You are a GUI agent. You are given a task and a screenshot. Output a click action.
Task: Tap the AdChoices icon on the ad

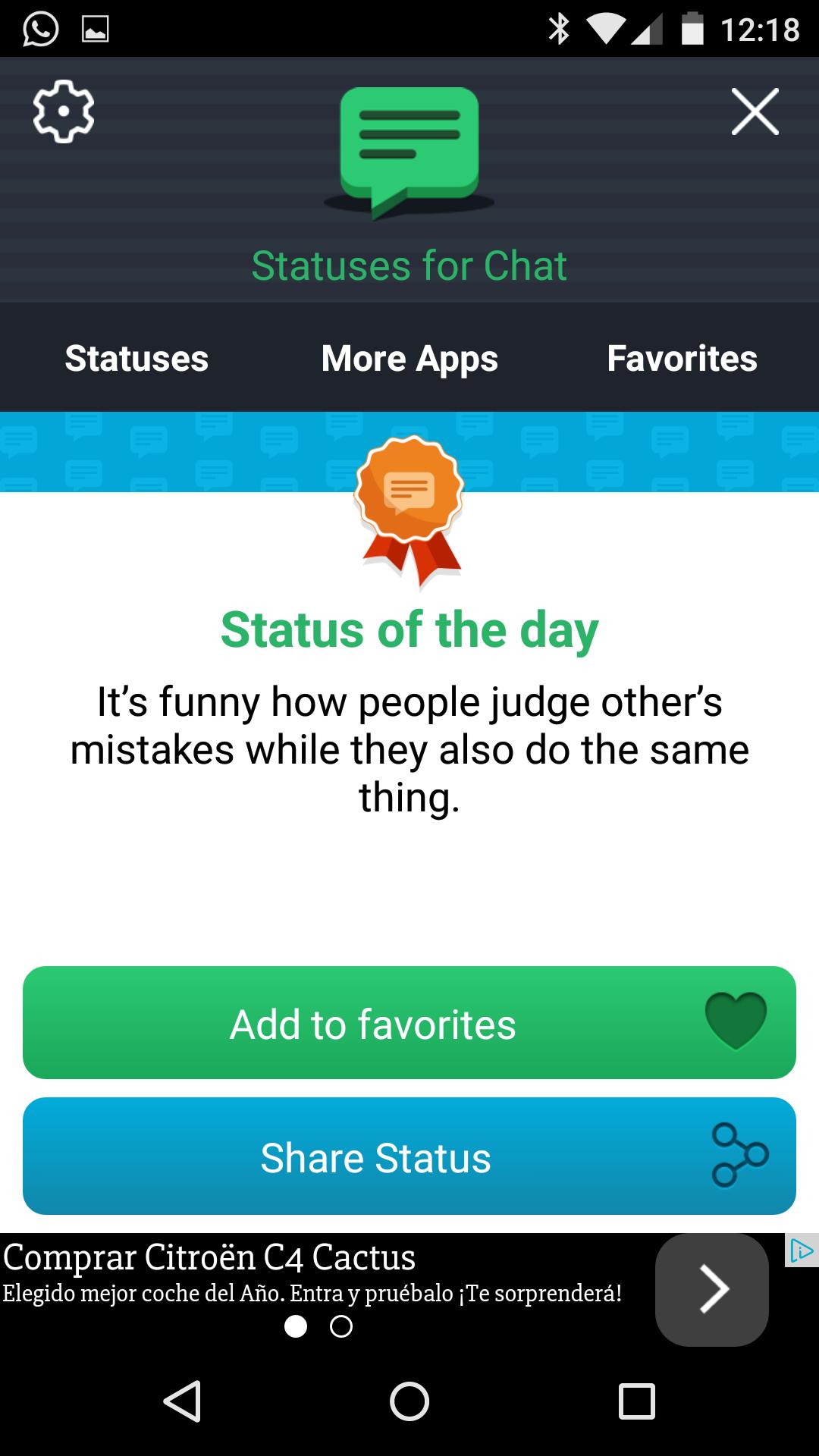[802, 1250]
